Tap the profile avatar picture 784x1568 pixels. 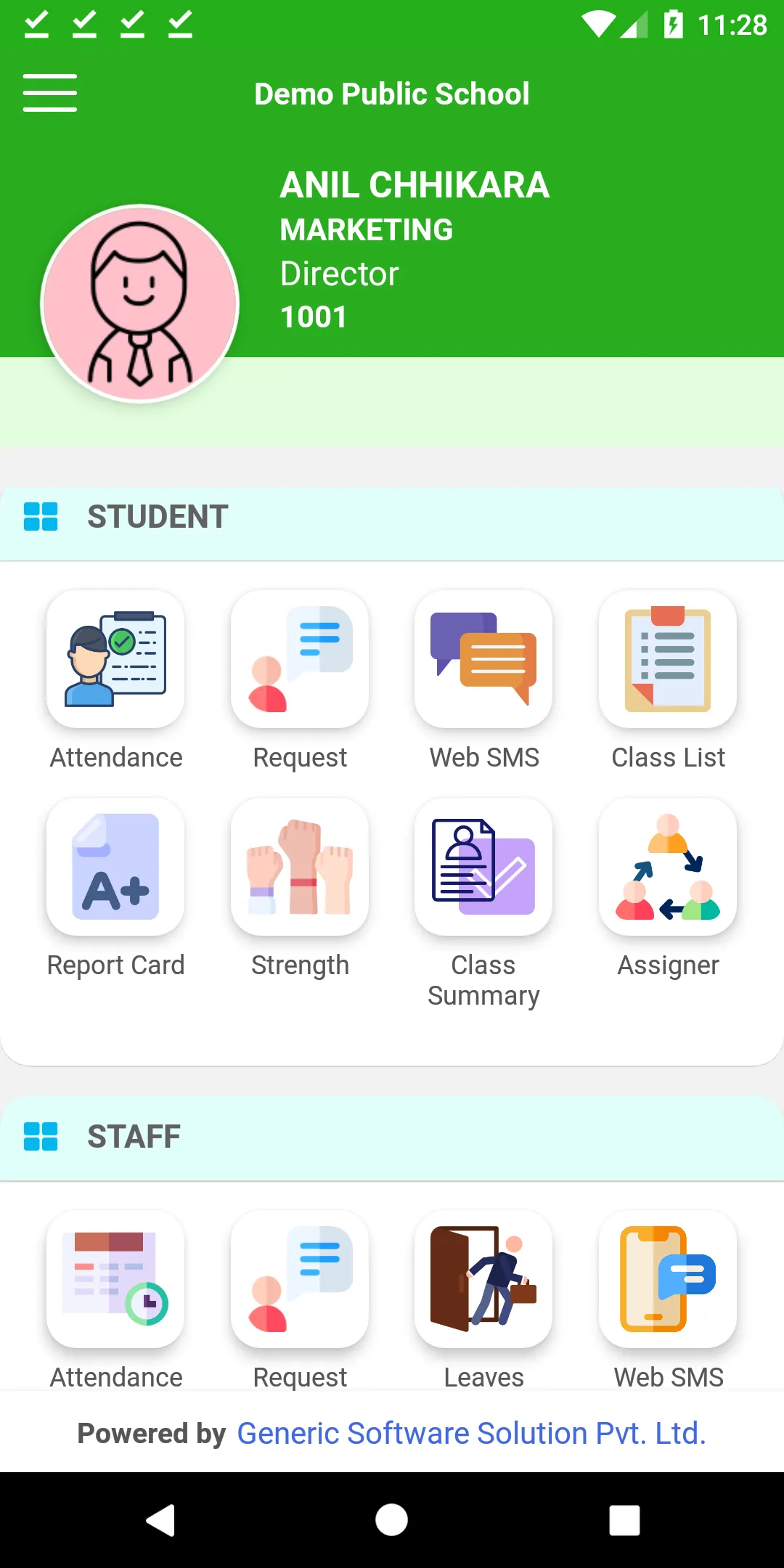click(x=140, y=303)
